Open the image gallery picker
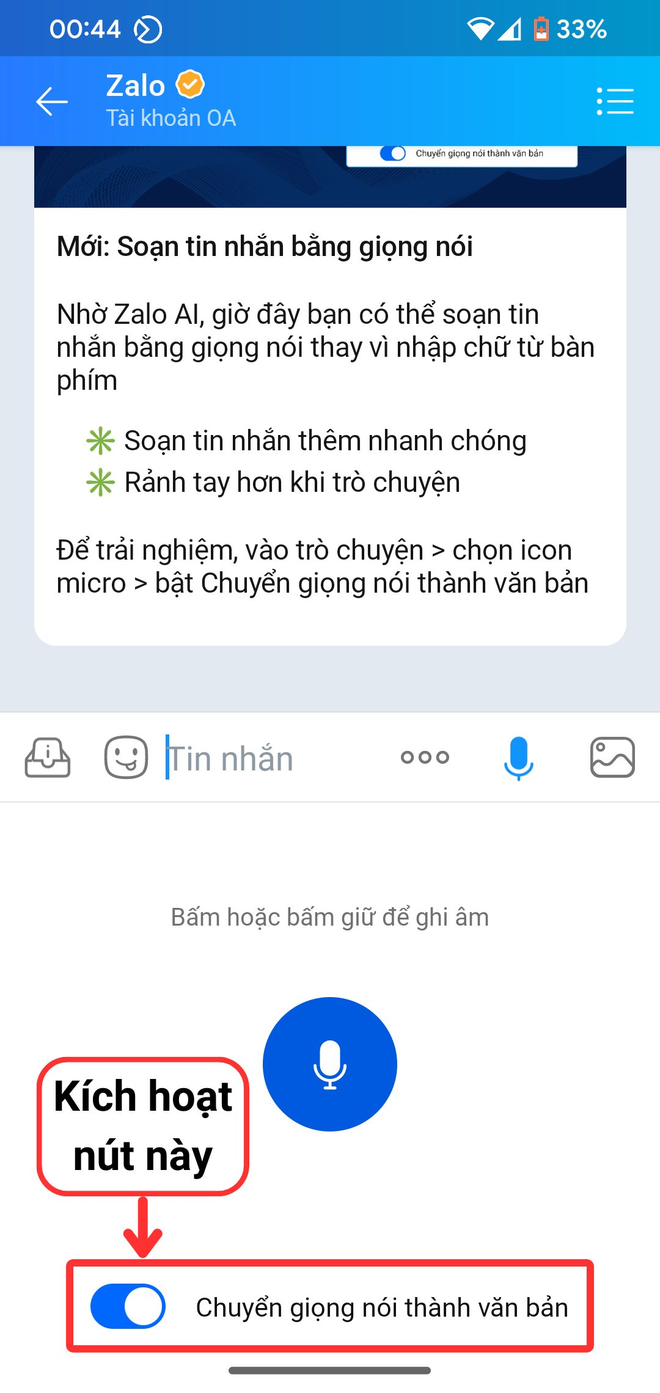Viewport: 660px width, 1393px height. tap(613, 758)
